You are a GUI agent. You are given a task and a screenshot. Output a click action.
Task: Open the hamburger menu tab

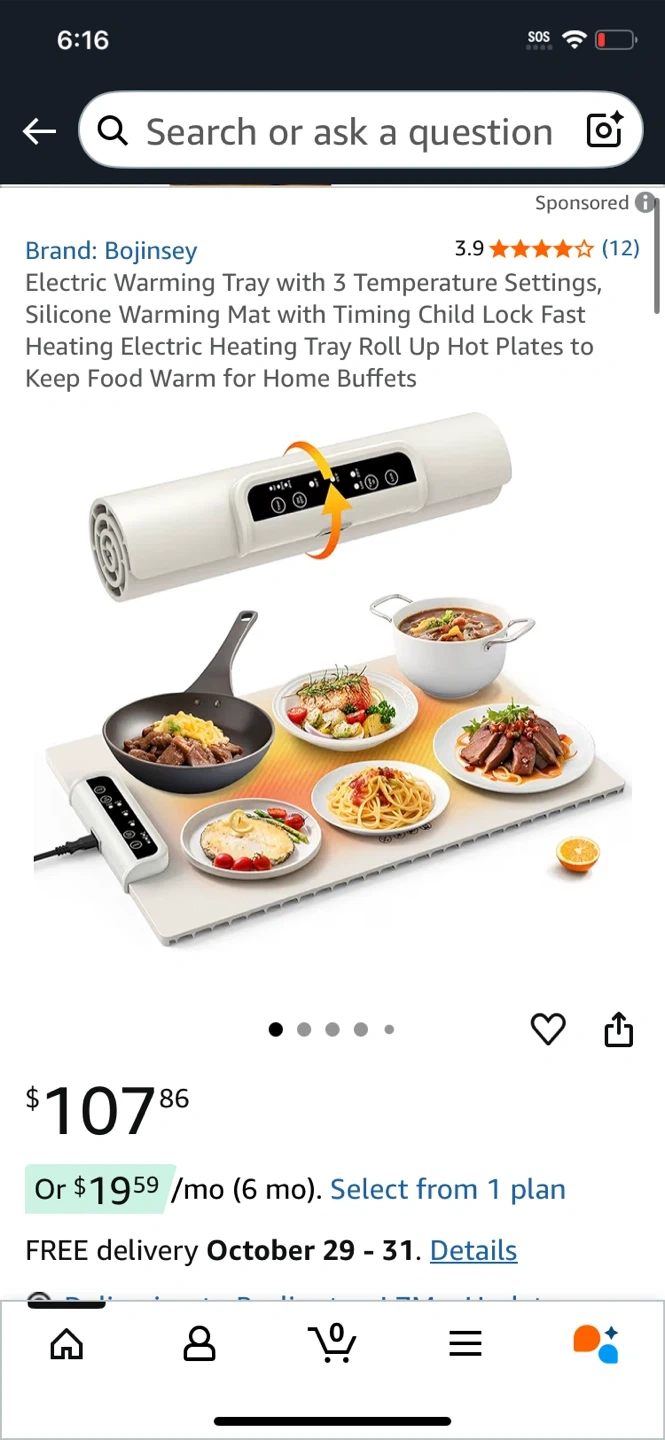(x=465, y=1343)
